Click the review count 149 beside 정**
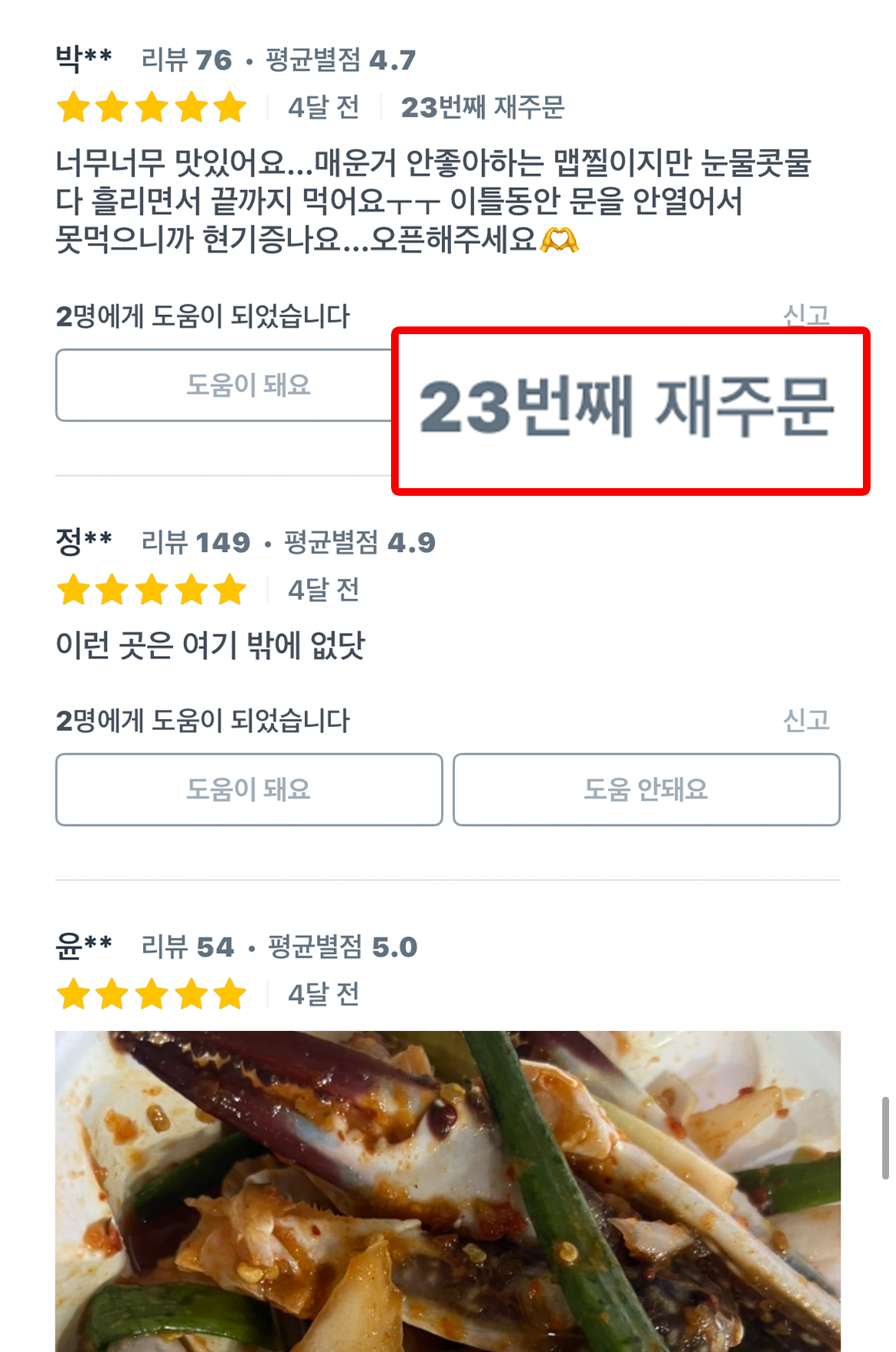The image size is (896, 1352). (x=221, y=540)
